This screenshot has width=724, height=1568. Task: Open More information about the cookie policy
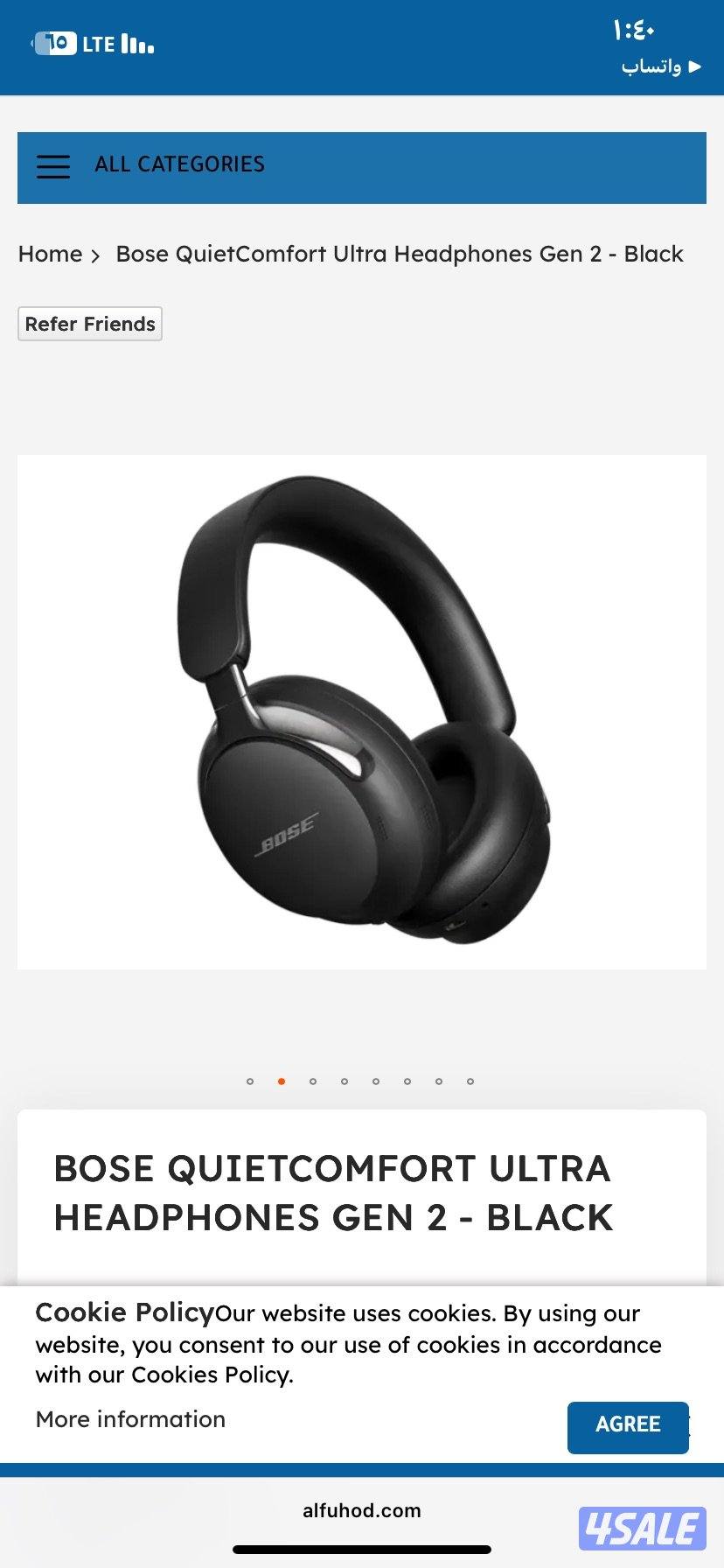click(130, 1419)
